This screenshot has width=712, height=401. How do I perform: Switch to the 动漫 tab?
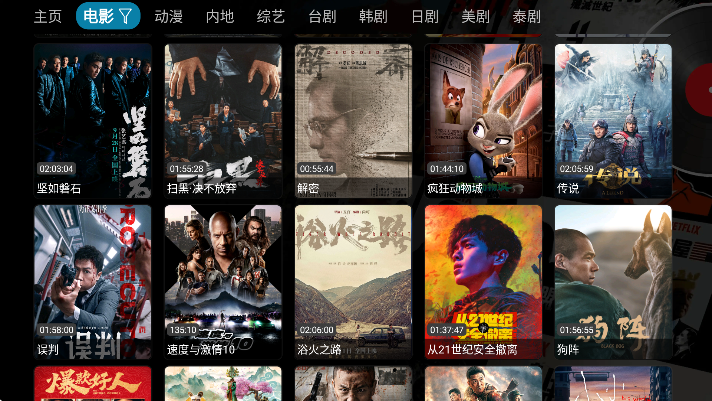coord(168,16)
